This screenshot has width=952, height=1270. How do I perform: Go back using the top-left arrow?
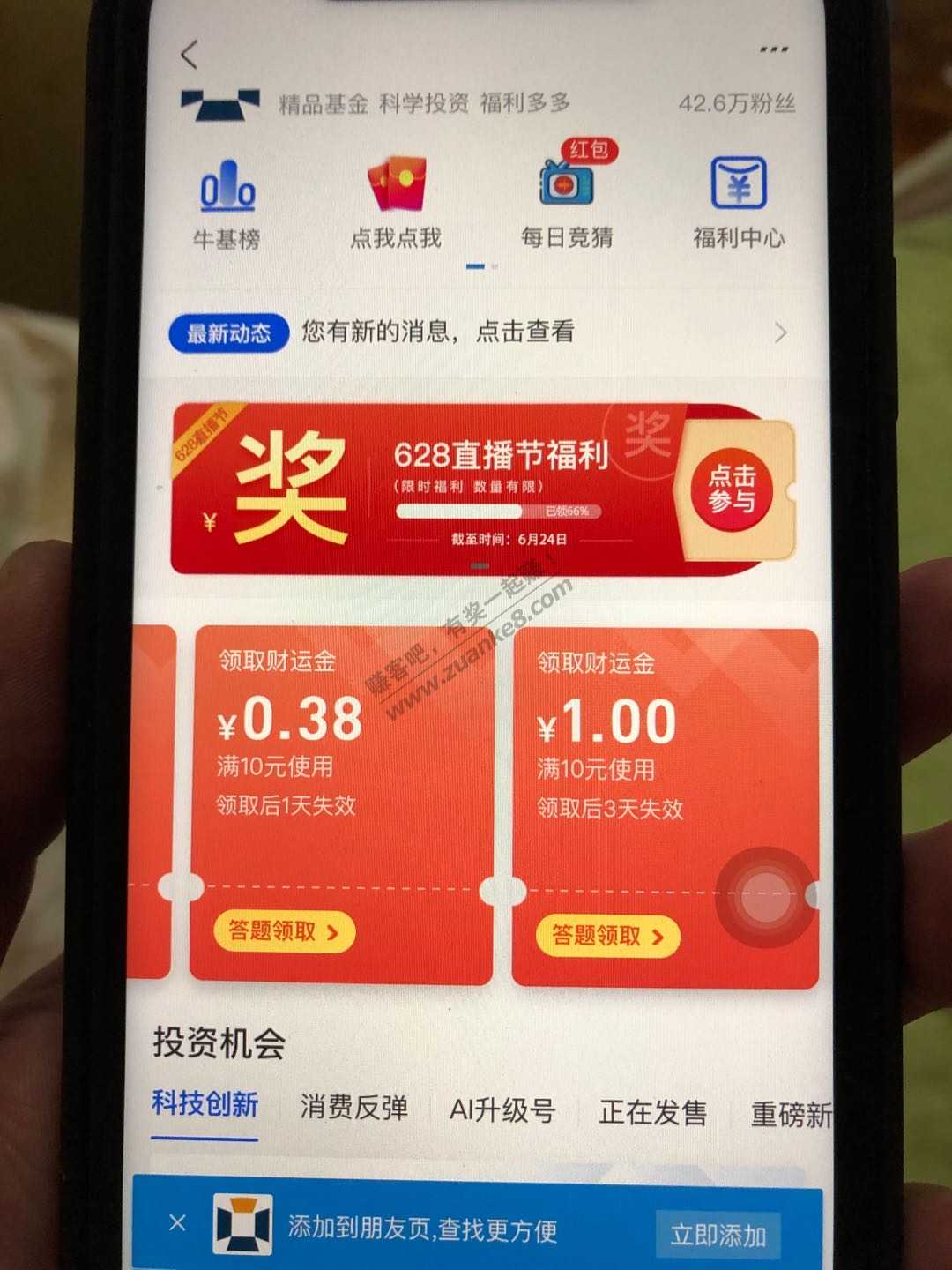(x=190, y=56)
